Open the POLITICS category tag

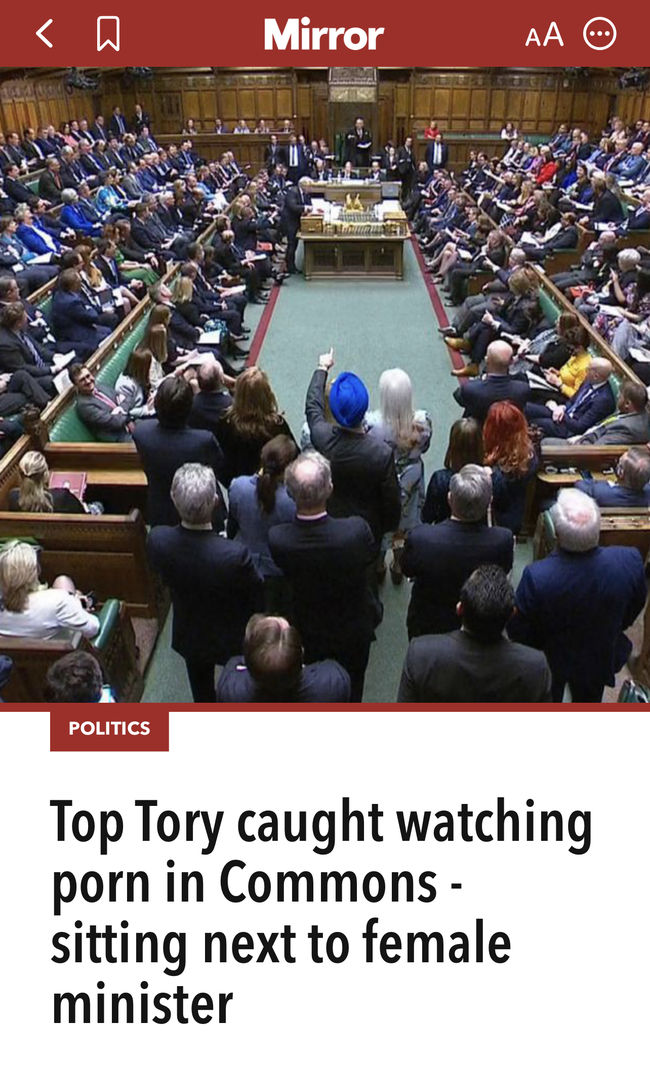[x=109, y=728]
